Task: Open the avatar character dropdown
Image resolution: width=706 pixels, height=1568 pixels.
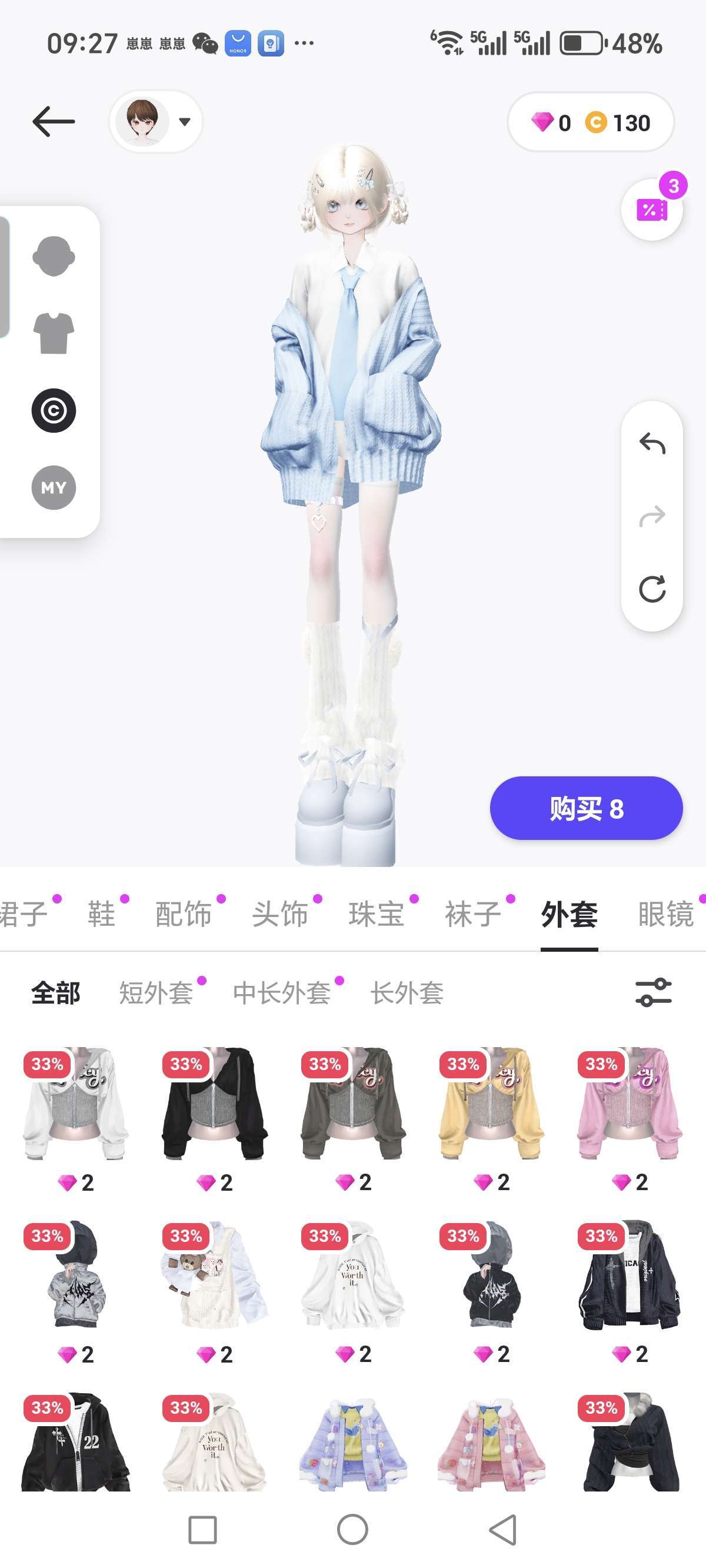Action: 156,121
